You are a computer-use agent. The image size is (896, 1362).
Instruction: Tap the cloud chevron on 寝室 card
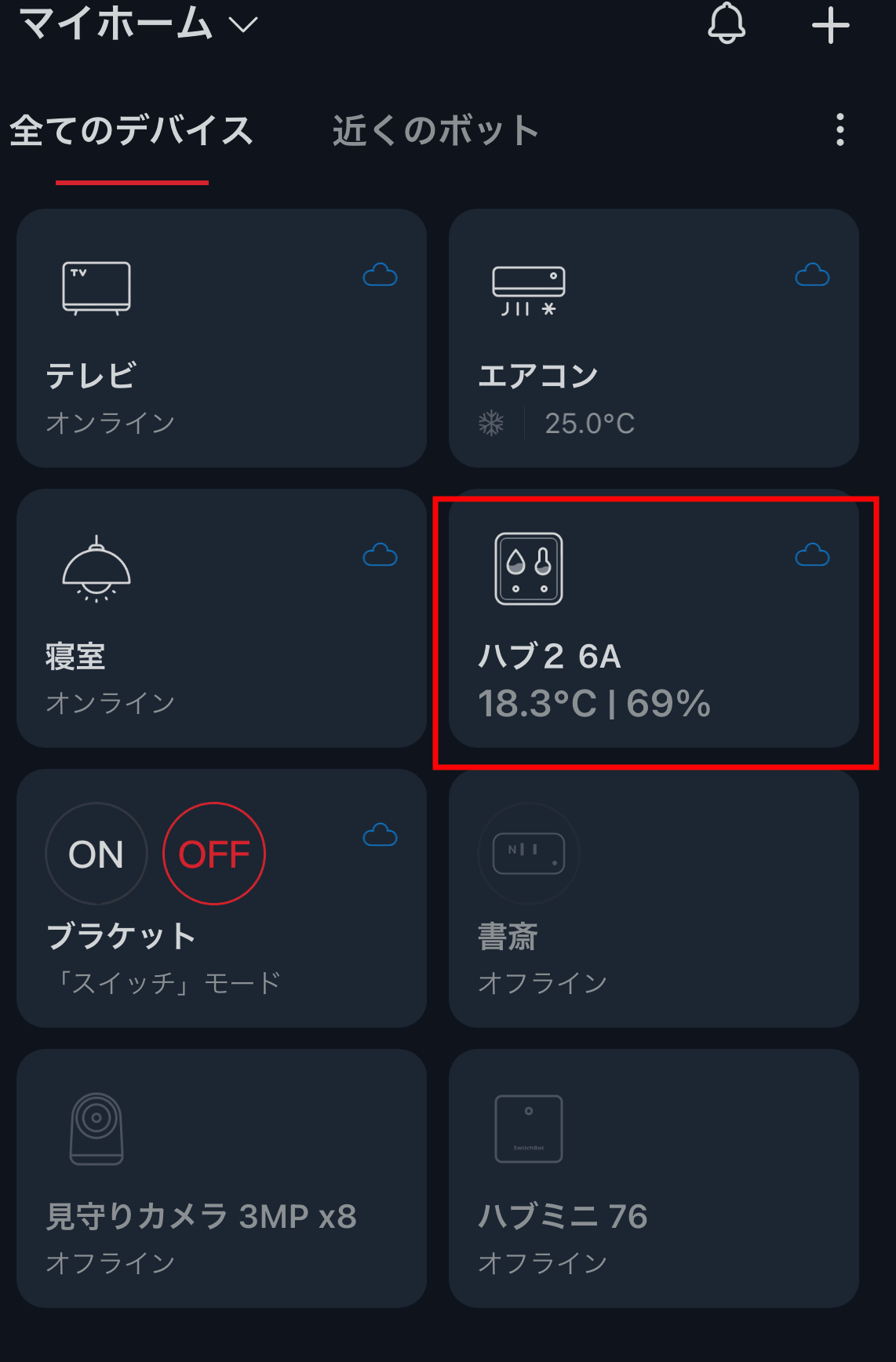click(x=379, y=555)
